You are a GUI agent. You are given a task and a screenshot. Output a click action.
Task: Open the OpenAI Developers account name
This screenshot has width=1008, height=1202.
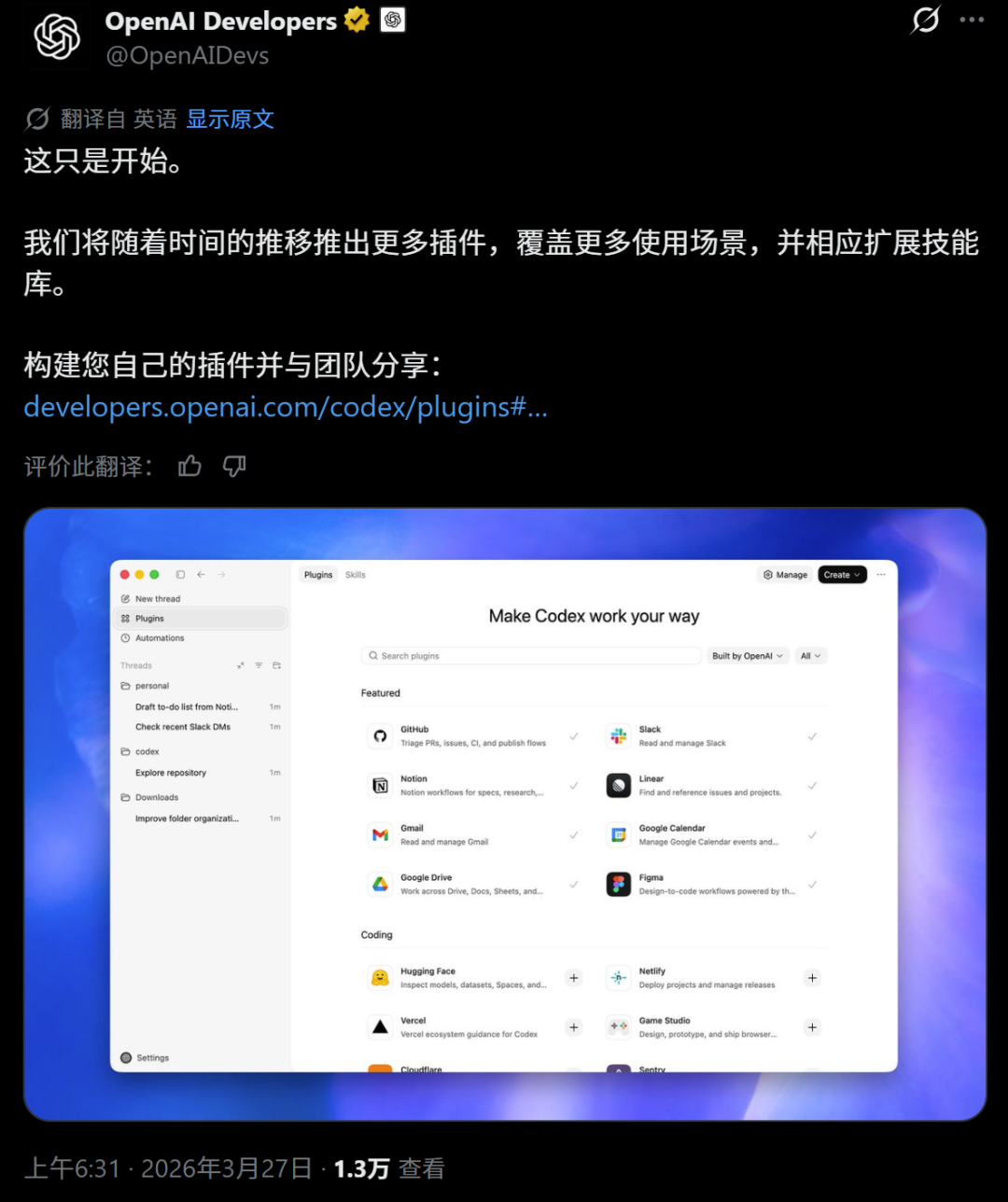(220, 21)
